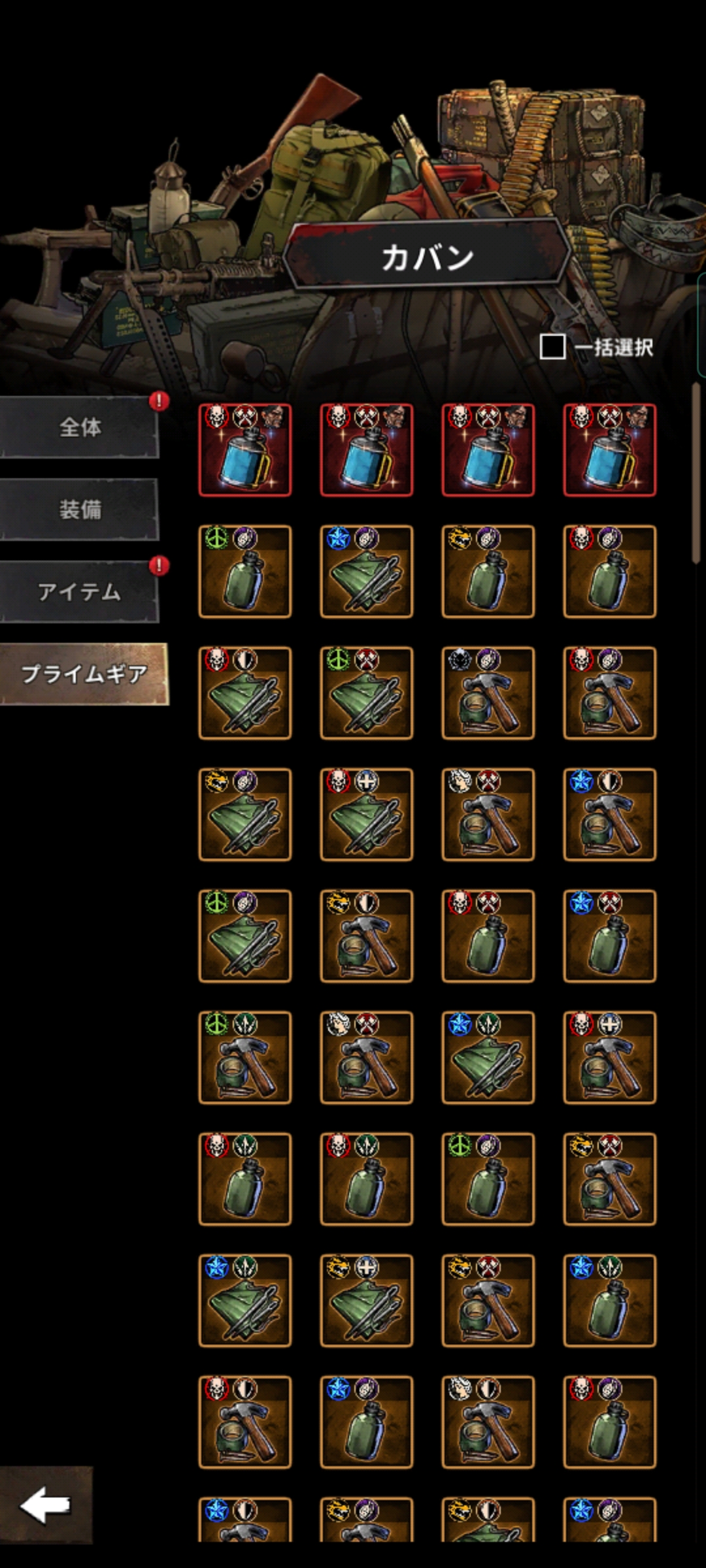Switch to the 装備 tab
Screen dimensions: 706x1568
coord(79,510)
